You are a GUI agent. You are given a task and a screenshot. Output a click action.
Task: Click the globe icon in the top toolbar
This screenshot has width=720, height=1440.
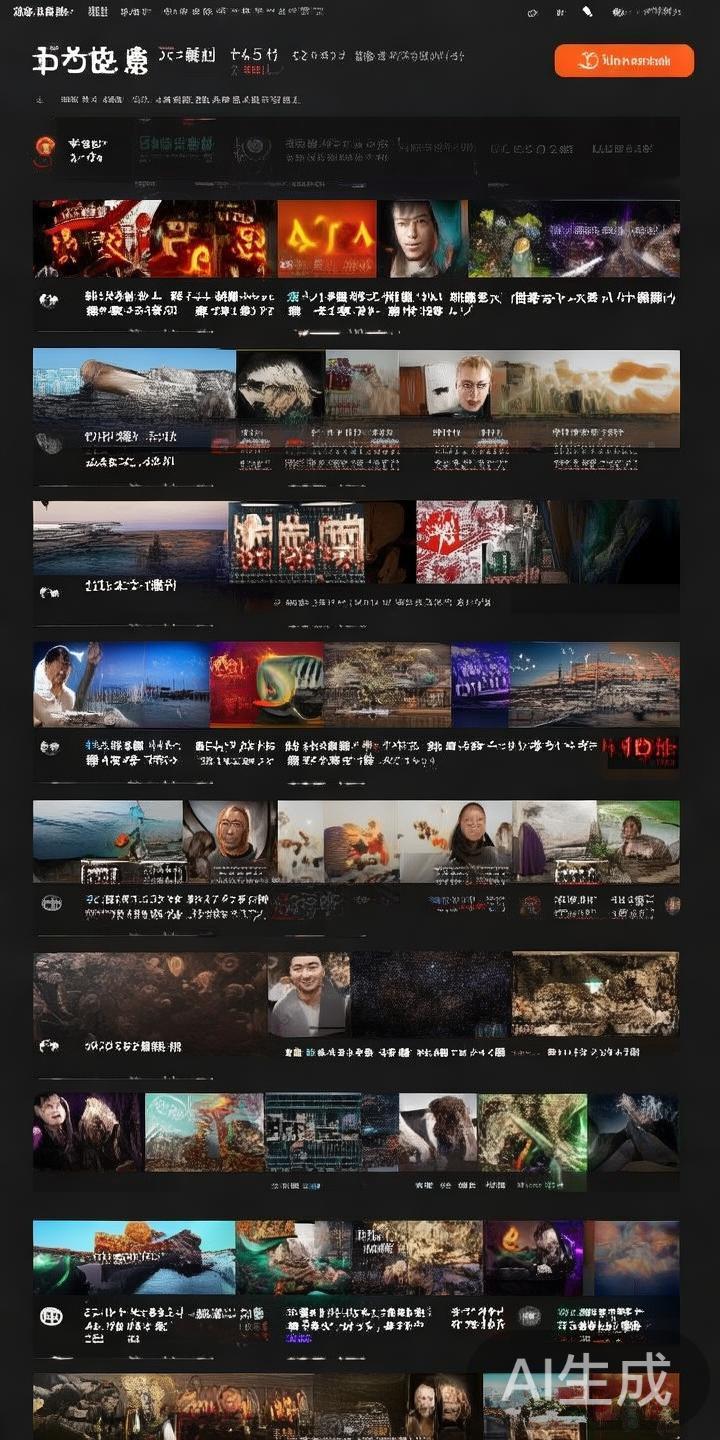click(x=533, y=12)
